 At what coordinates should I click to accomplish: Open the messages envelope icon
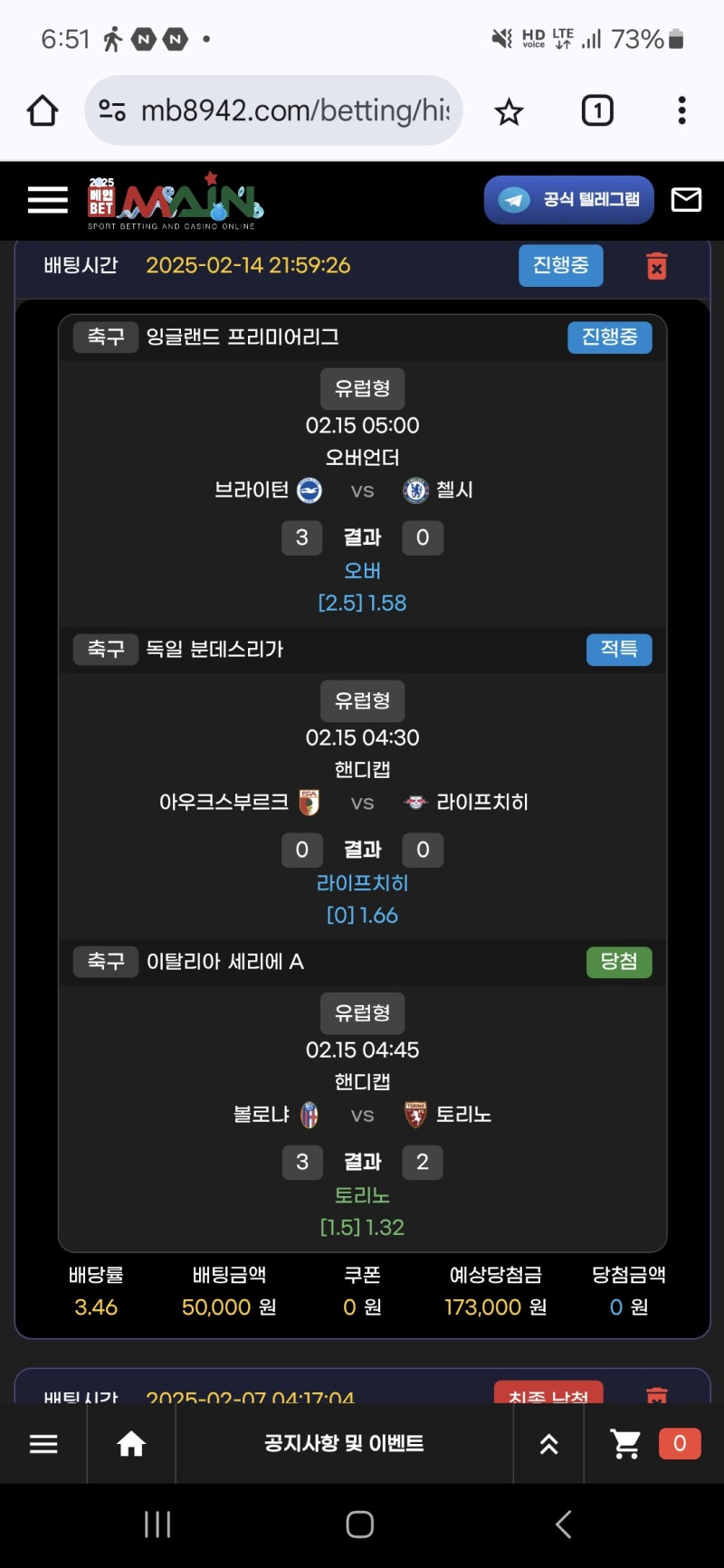(686, 200)
